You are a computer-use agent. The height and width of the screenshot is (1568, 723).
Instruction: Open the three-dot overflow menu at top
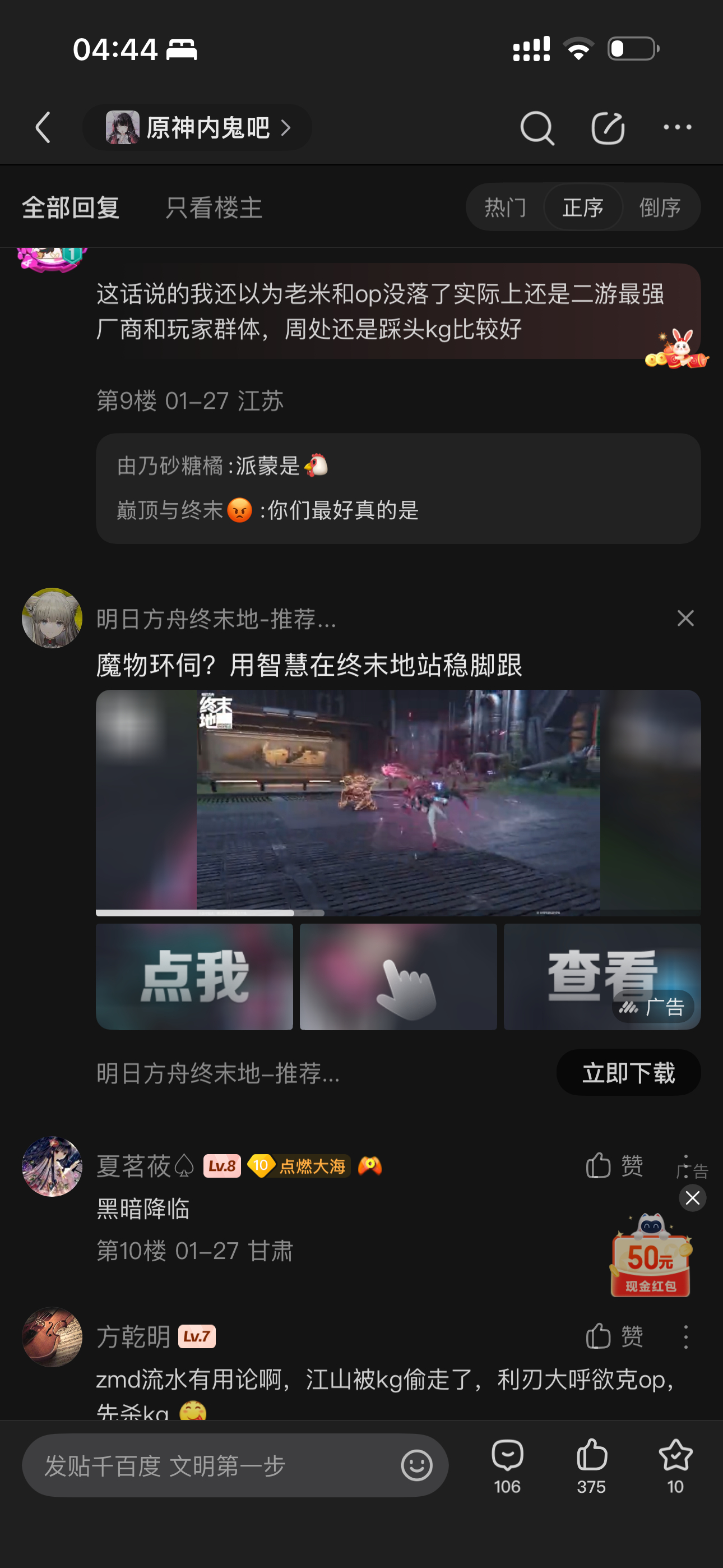[676, 128]
